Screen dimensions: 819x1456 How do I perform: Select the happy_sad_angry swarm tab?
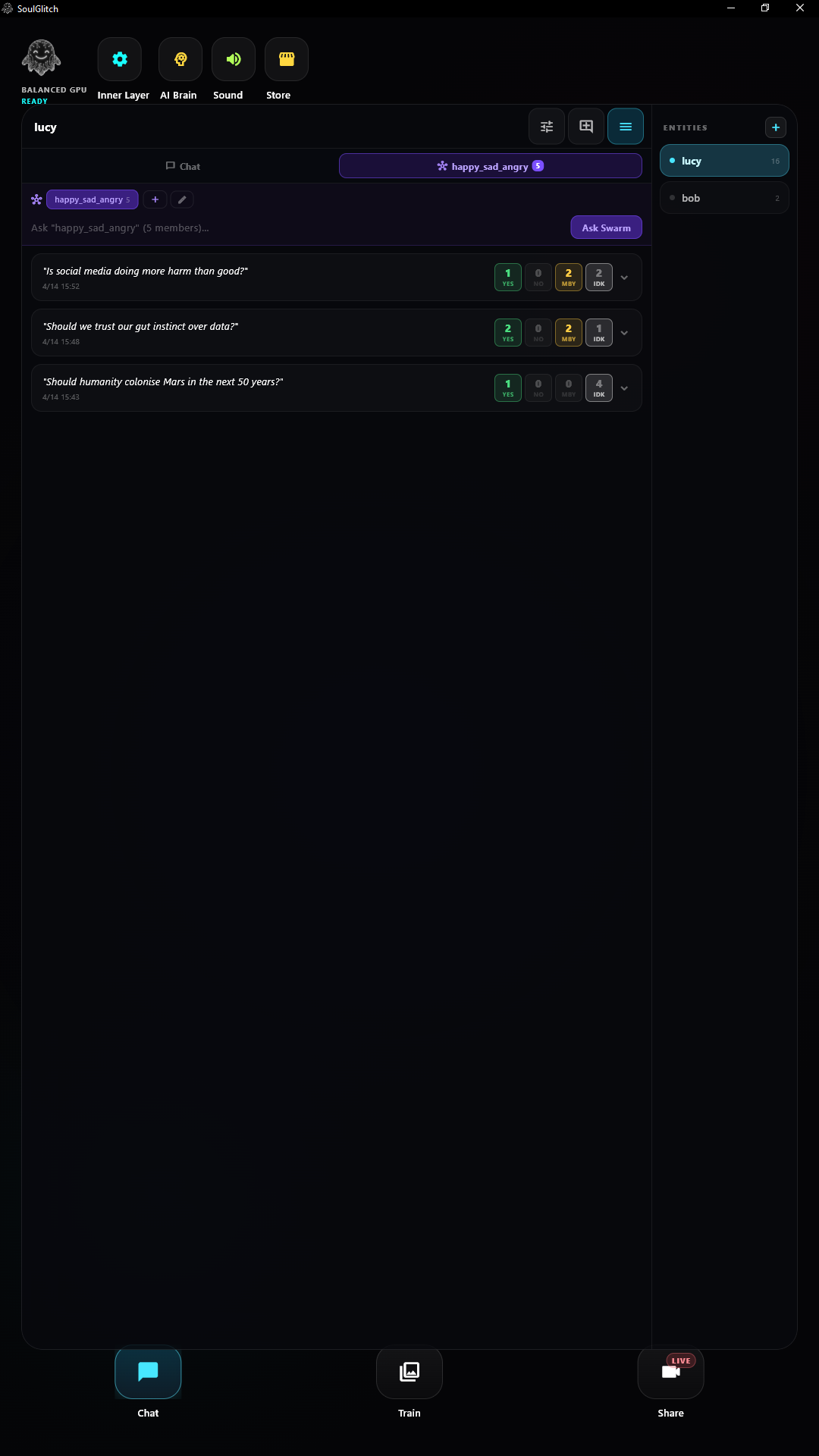tap(490, 166)
